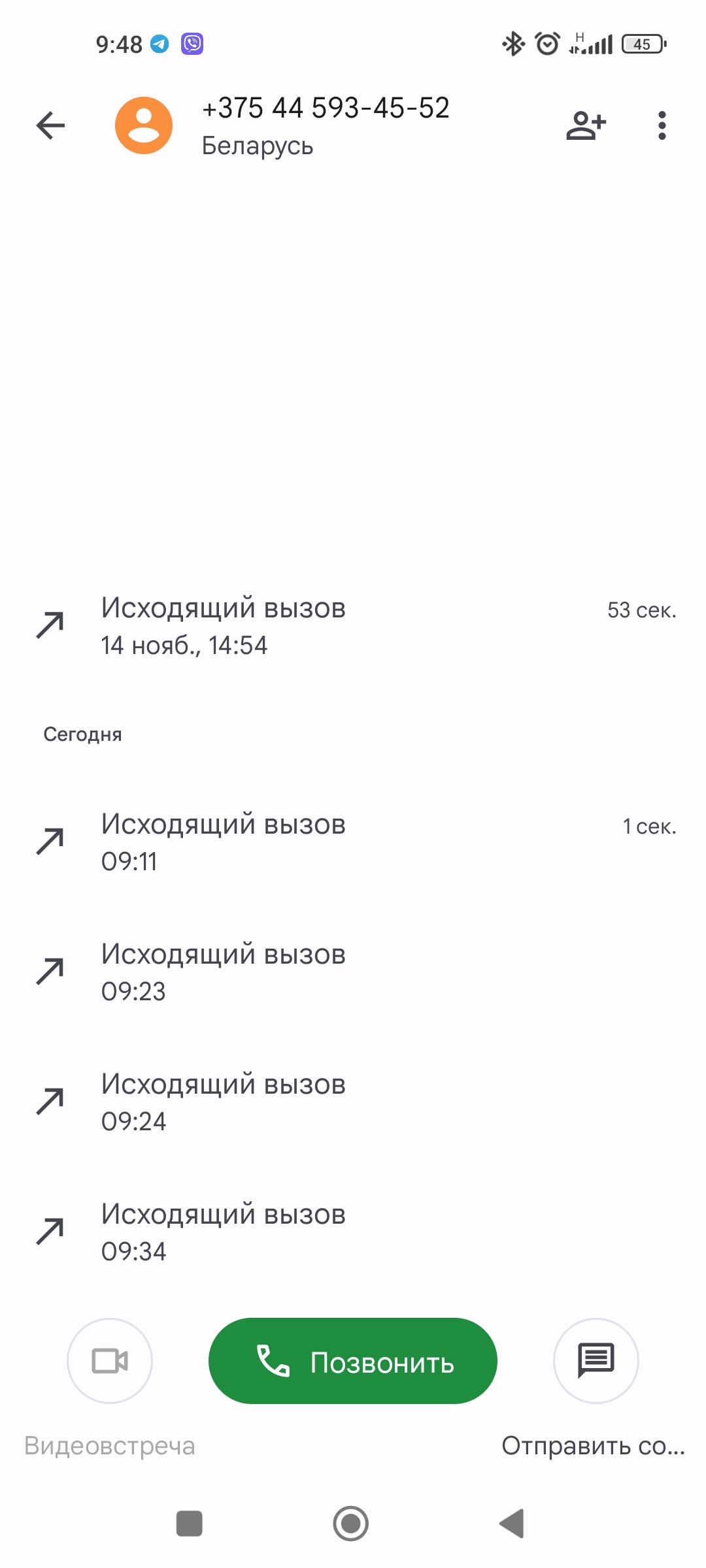Image resolution: width=706 pixels, height=1568 pixels.
Task: Go back using the top-left arrow
Action: (x=50, y=125)
